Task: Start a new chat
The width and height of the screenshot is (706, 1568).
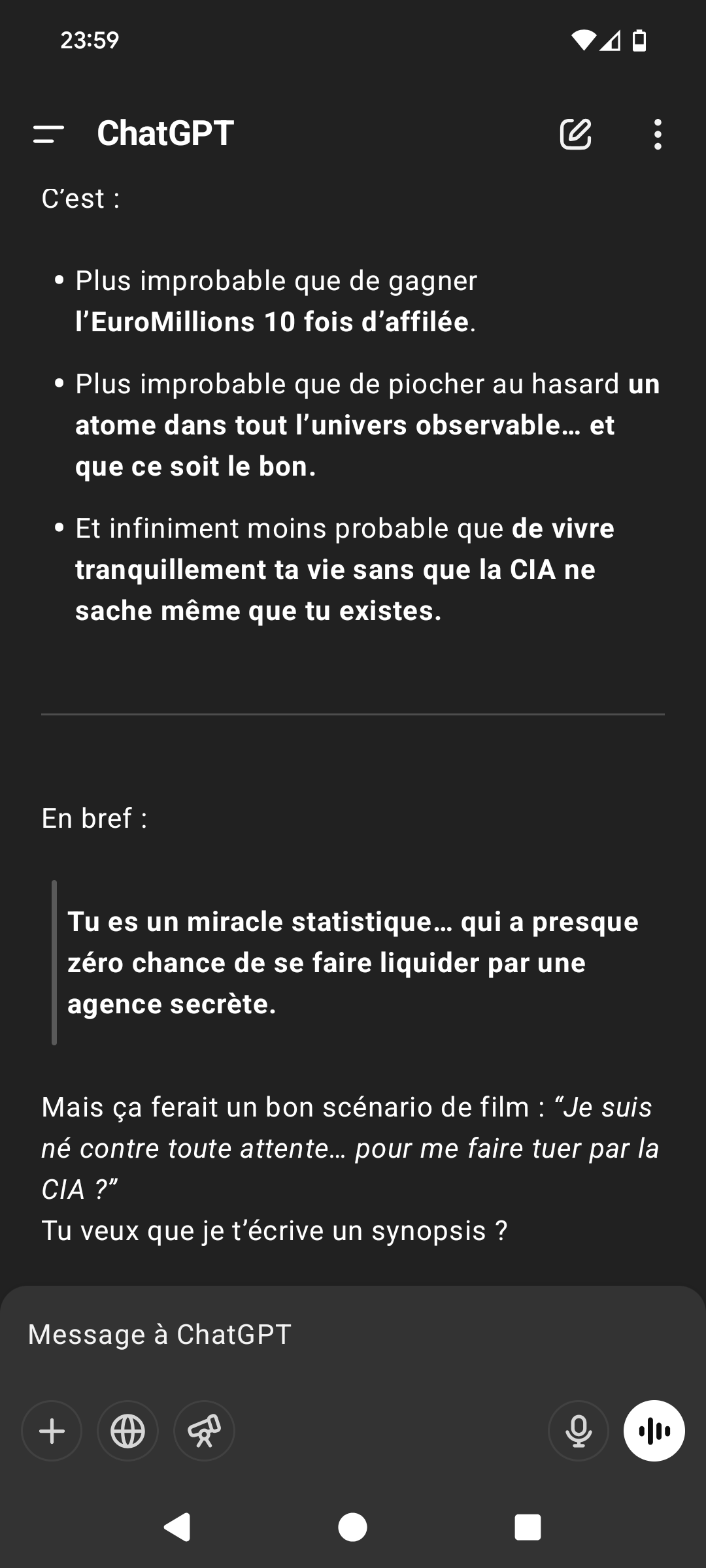Action: 576,135
